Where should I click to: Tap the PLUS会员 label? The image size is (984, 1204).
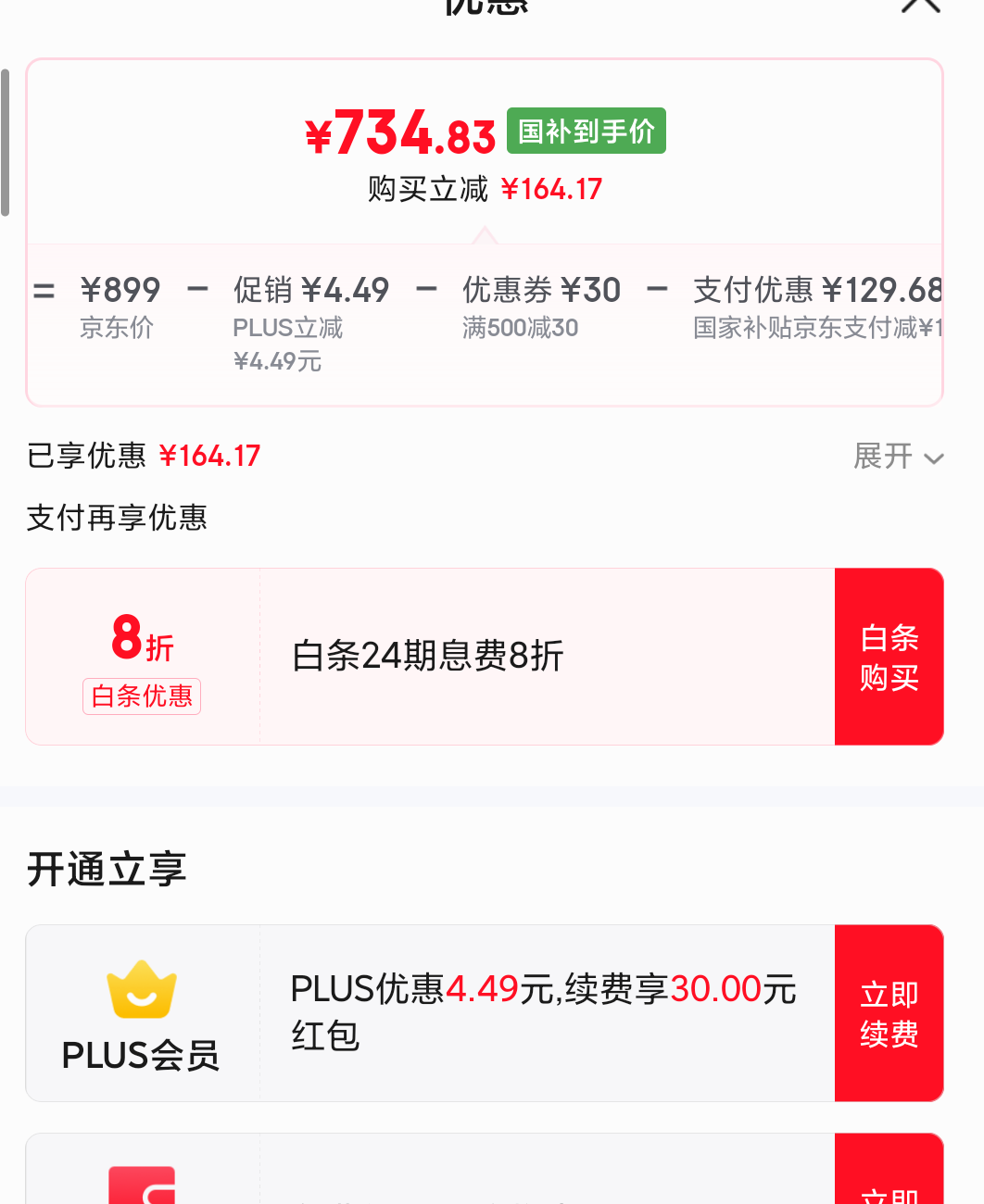[141, 1056]
